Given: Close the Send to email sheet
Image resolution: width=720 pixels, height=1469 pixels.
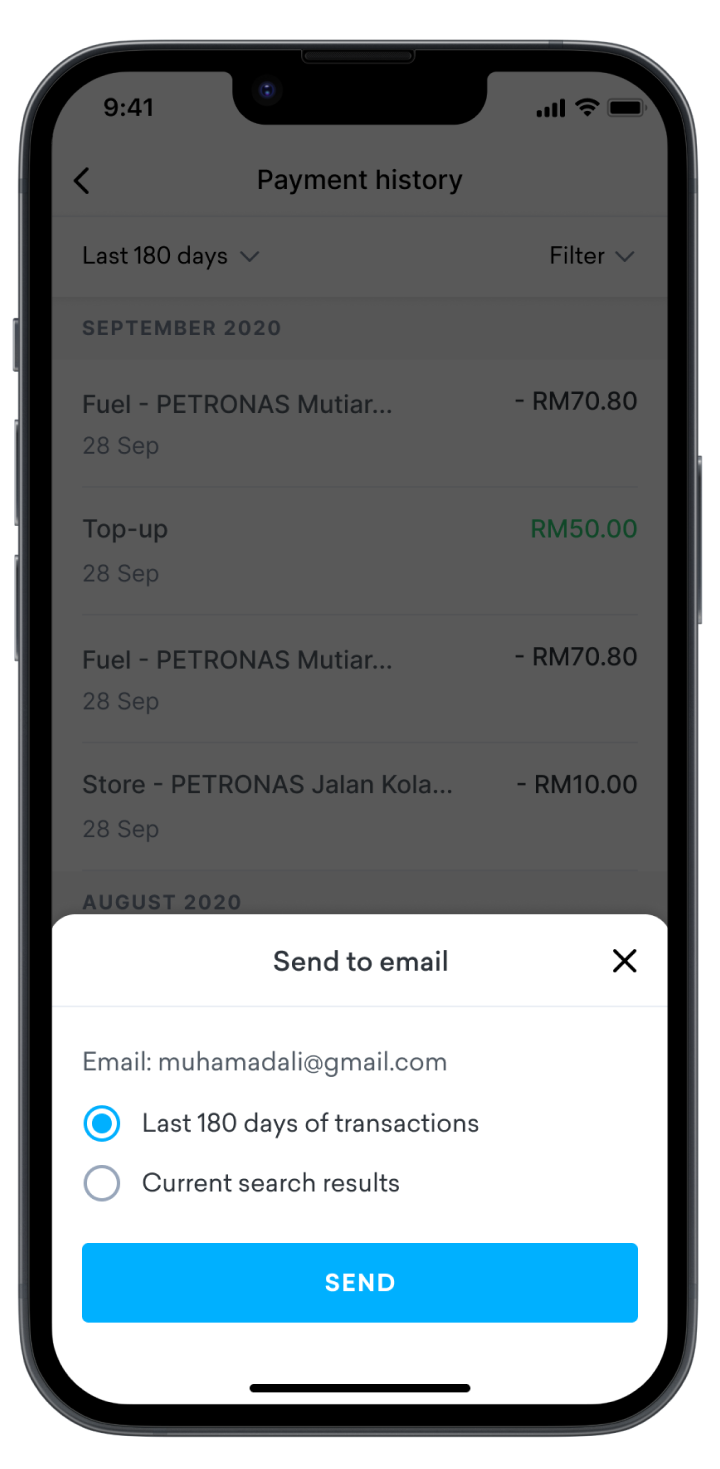Looking at the screenshot, I should [624, 961].
